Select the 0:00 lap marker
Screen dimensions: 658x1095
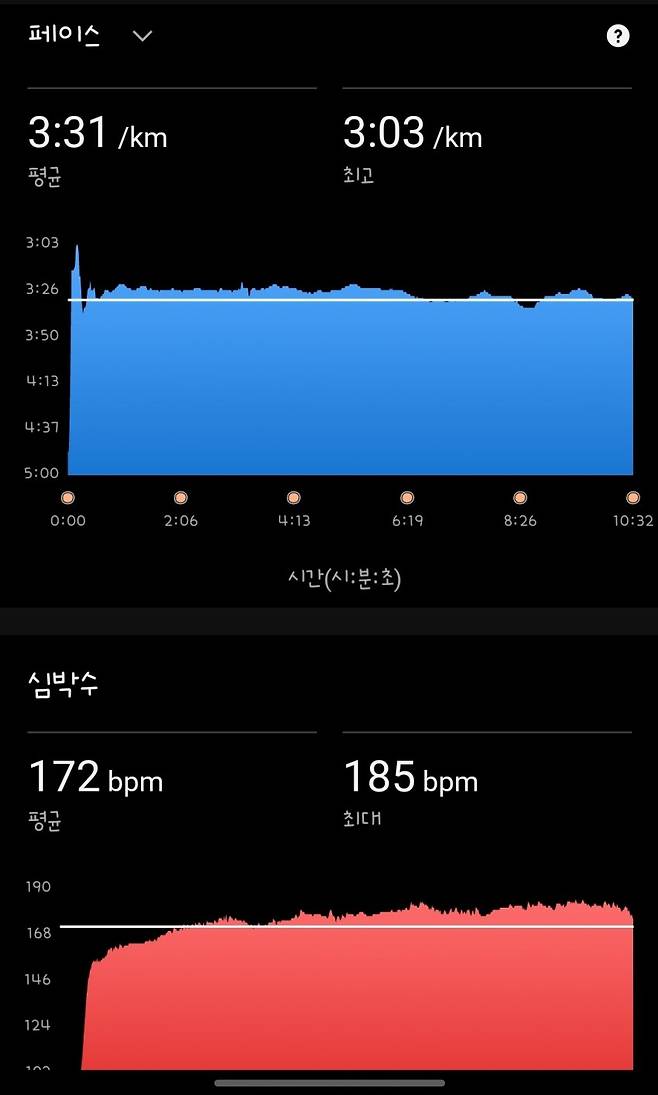pyautogui.click(x=68, y=497)
